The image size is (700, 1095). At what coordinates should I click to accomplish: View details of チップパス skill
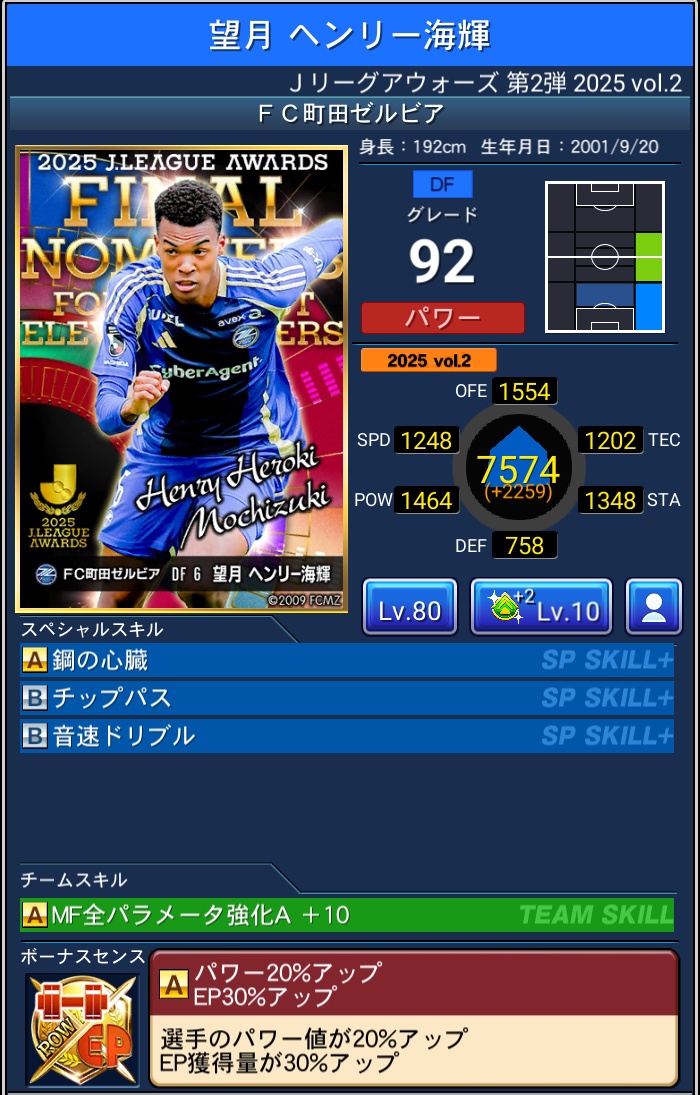point(346,698)
